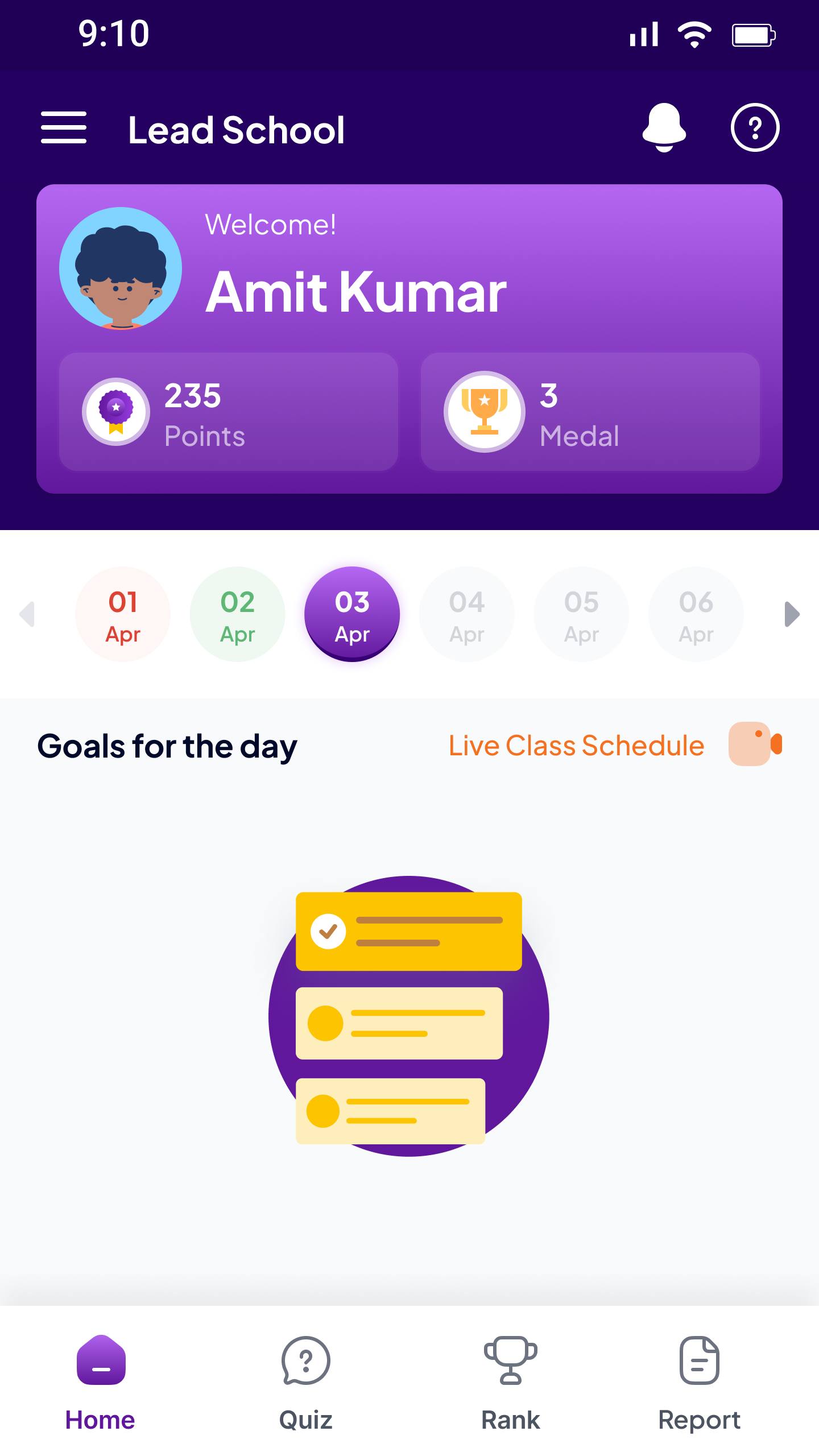Show next dates with right arrow
This screenshot has height=1456, width=819.
[791, 614]
